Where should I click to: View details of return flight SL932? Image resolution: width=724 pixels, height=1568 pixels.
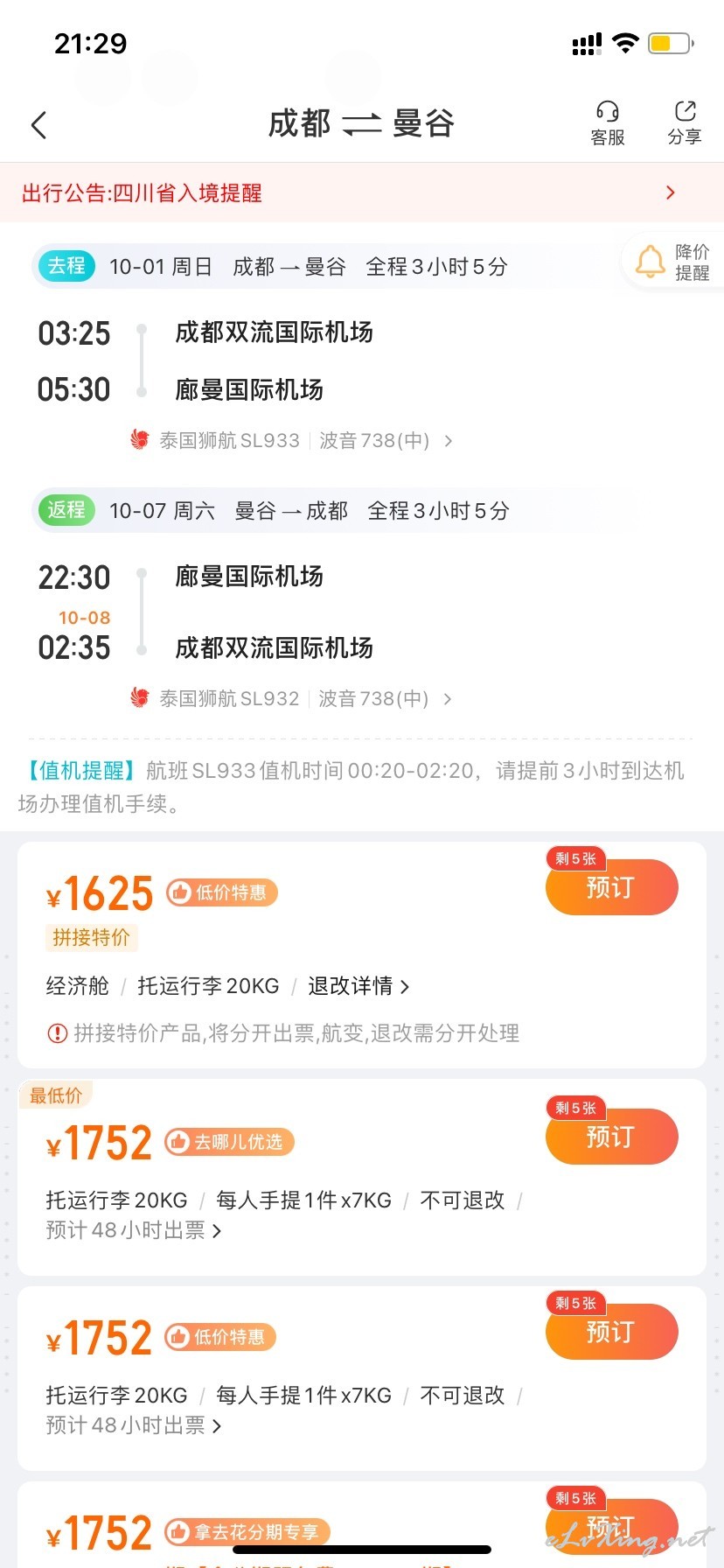[x=292, y=698]
